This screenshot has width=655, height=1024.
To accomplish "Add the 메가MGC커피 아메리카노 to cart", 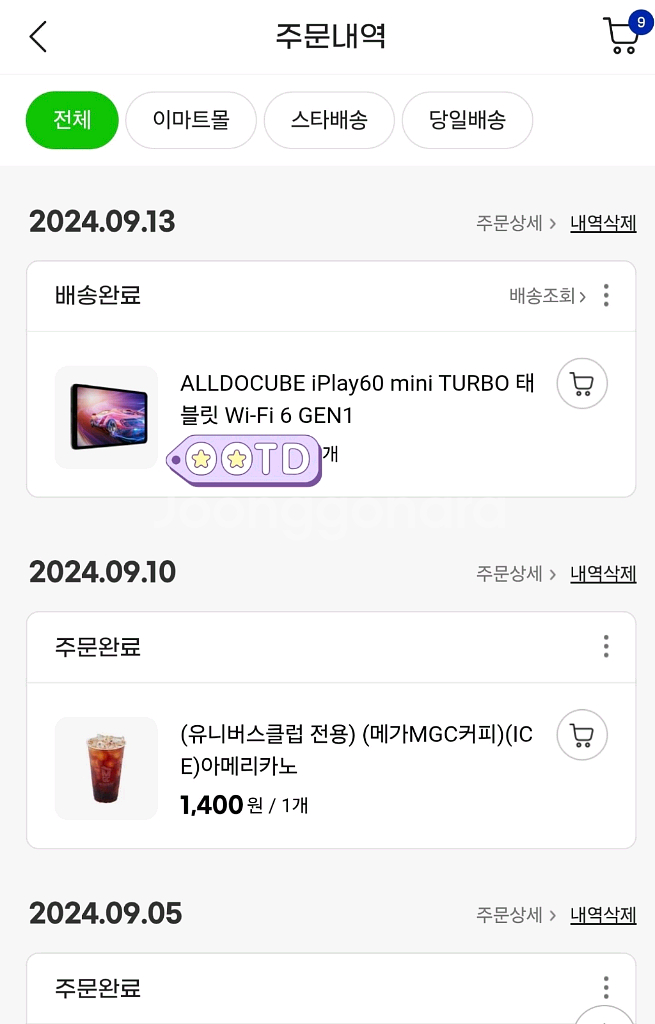I will (x=582, y=735).
